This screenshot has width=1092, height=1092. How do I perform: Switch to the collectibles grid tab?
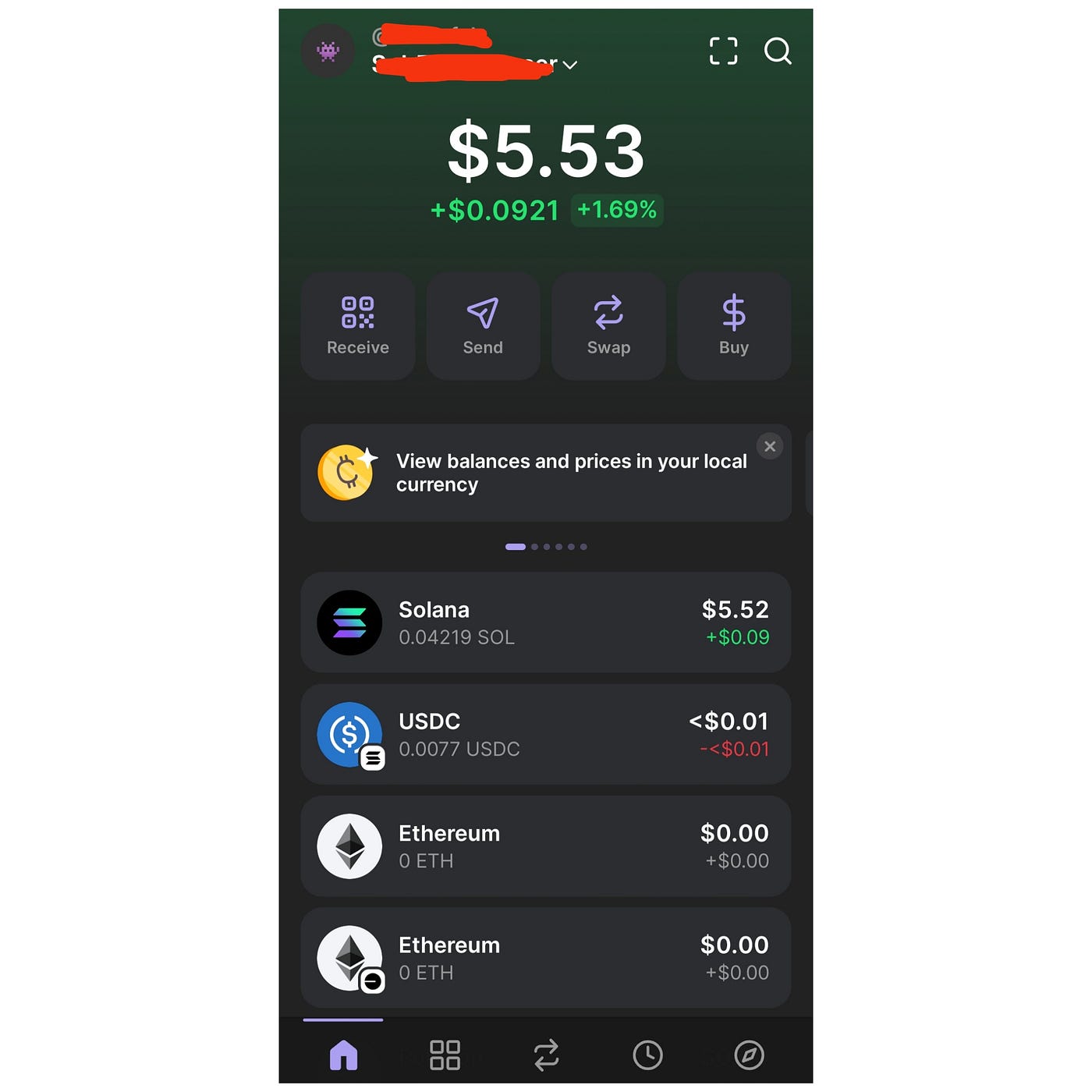(445, 1055)
